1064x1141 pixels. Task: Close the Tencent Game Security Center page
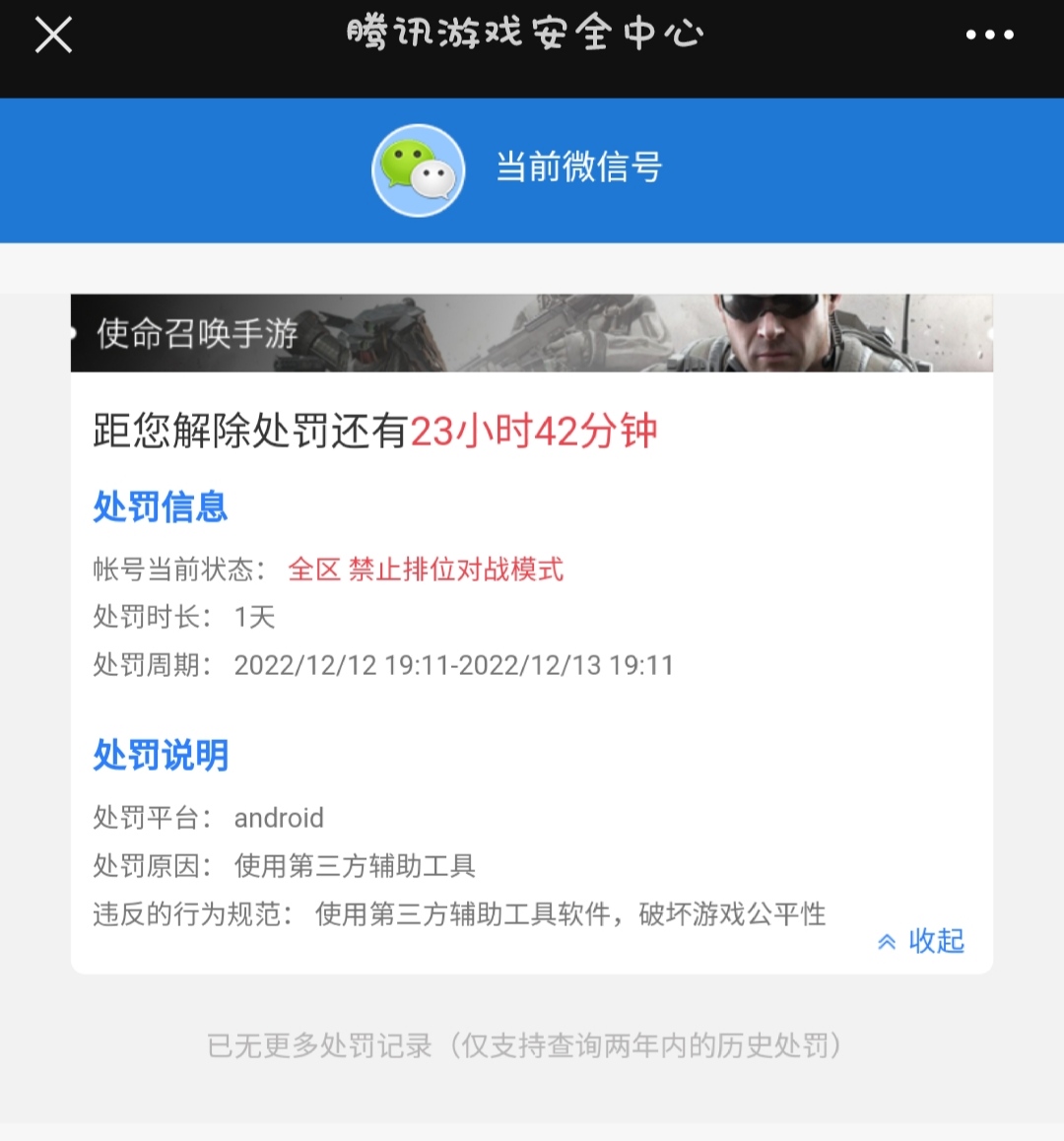(53, 35)
